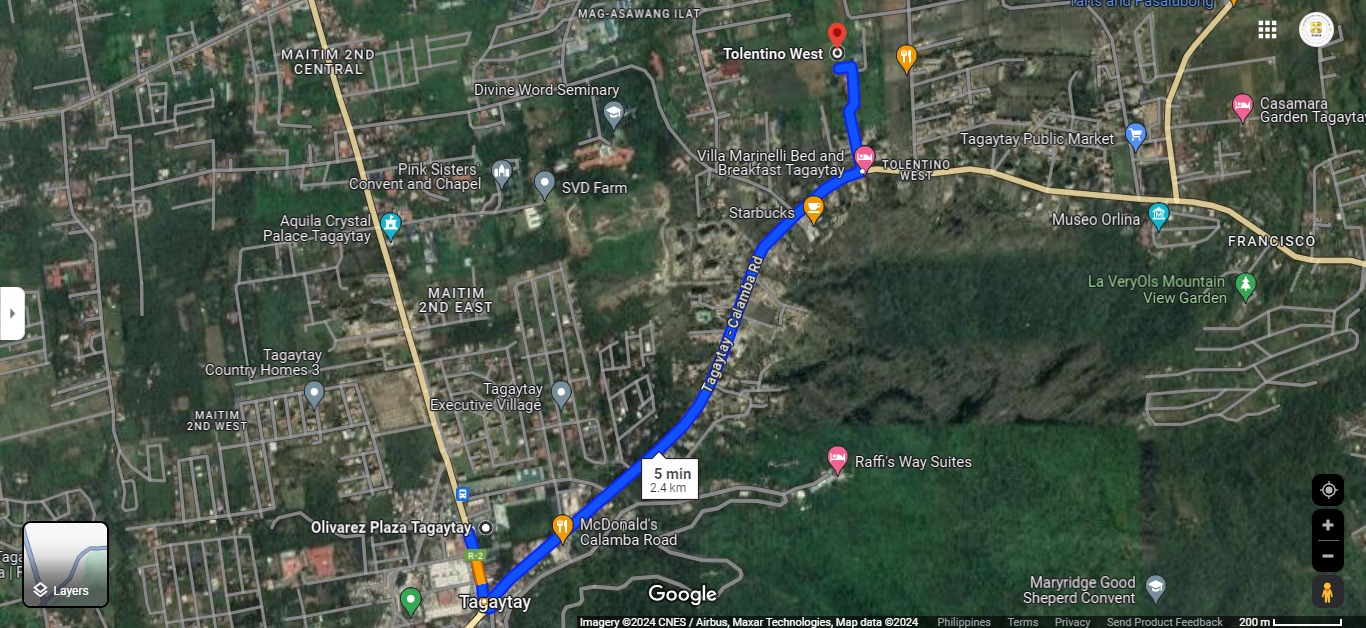Activate Street View pegman

click(x=1328, y=592)
